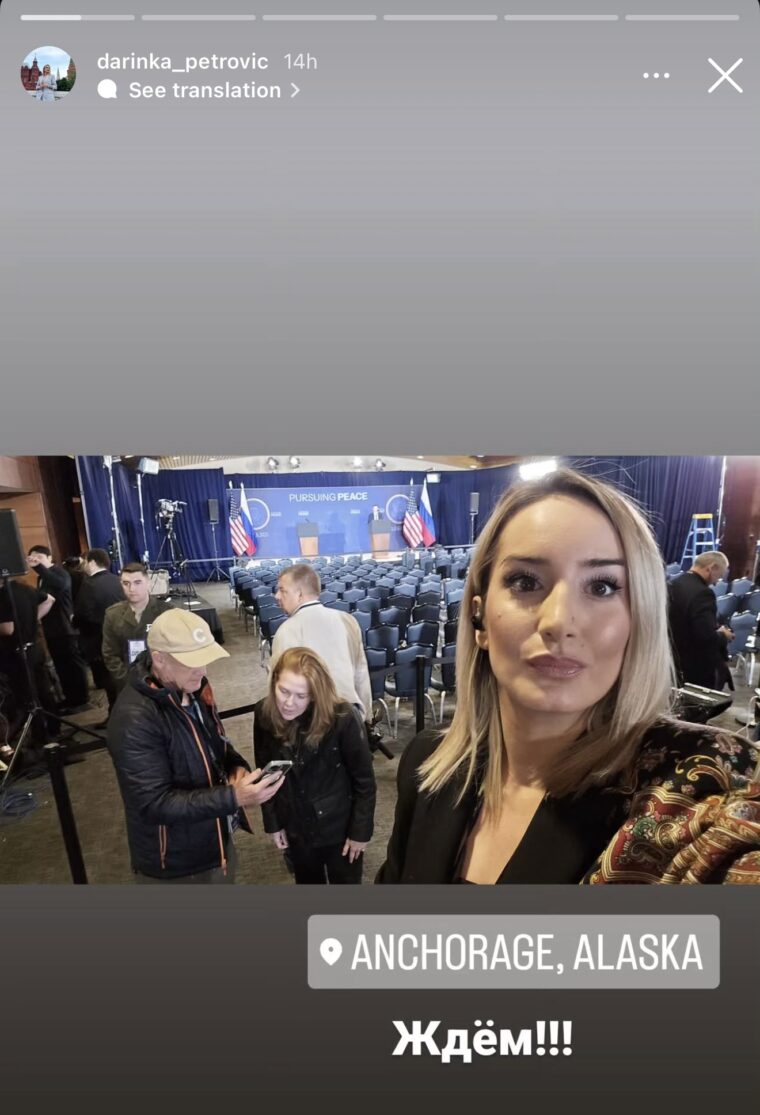Image resolution: width=760 pixels, height=1115 pixels.
Task: Tap See translation
Action: (204, 90)
